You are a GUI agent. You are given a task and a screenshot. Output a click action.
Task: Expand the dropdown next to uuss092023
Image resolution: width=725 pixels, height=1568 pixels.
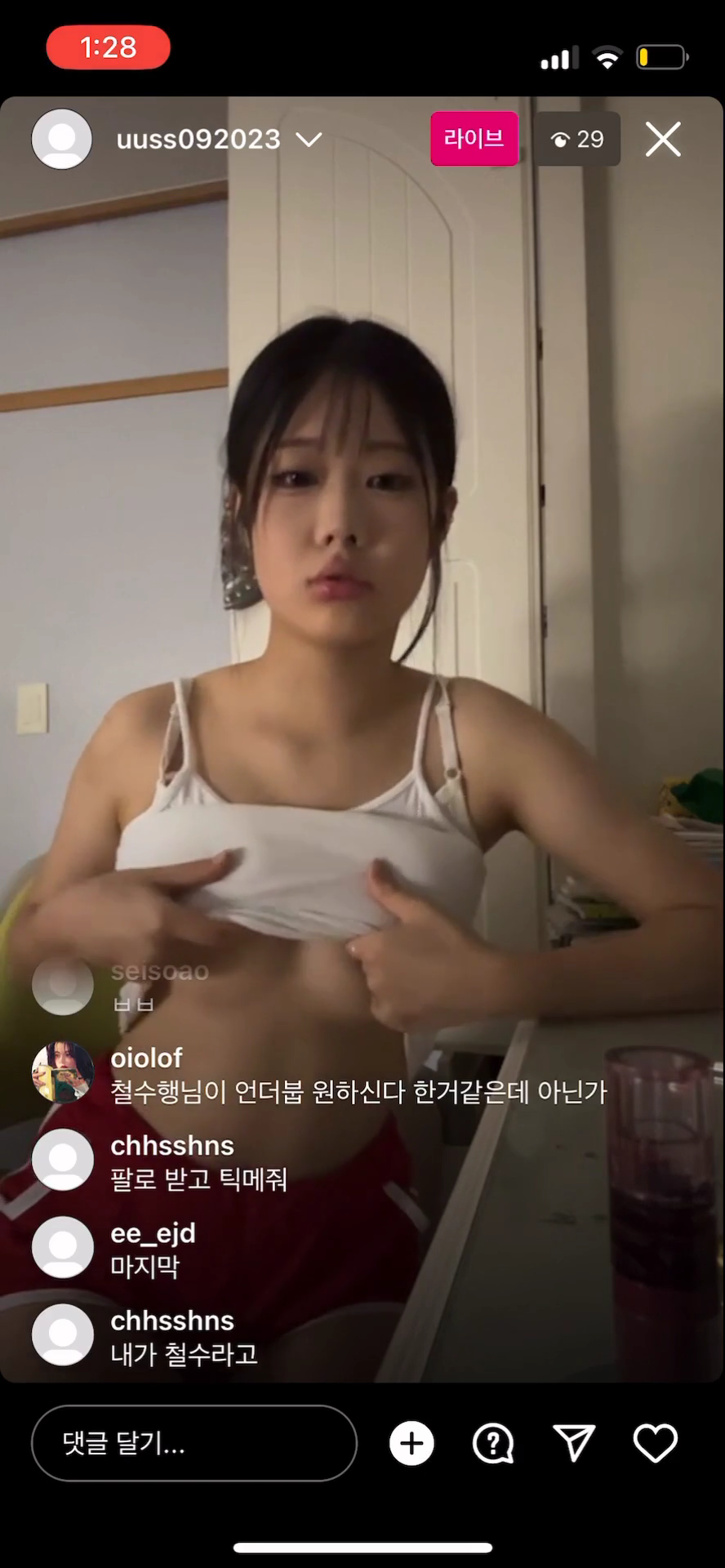[309, 140]
